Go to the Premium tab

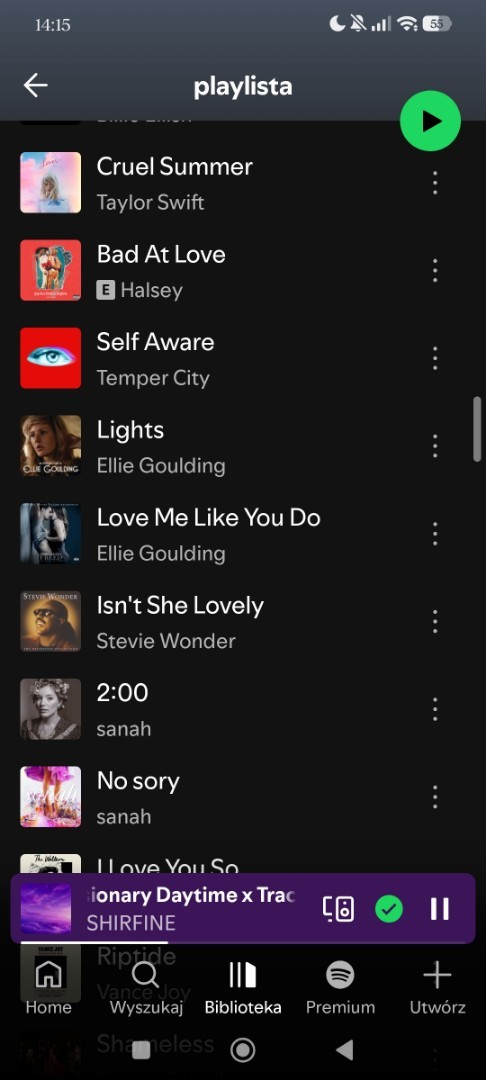point(340,988)
